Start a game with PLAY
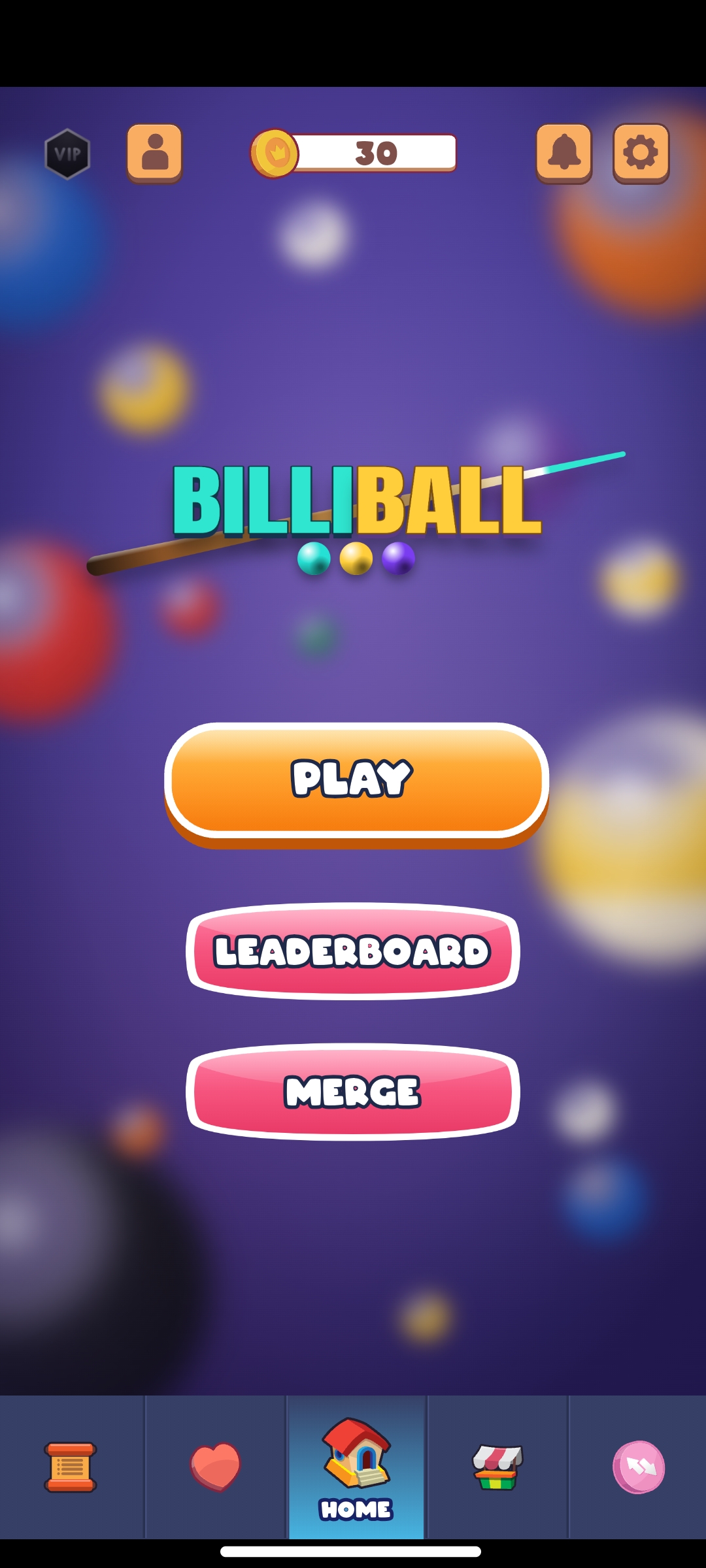The image size is (706, 1568). coord(356,785)
